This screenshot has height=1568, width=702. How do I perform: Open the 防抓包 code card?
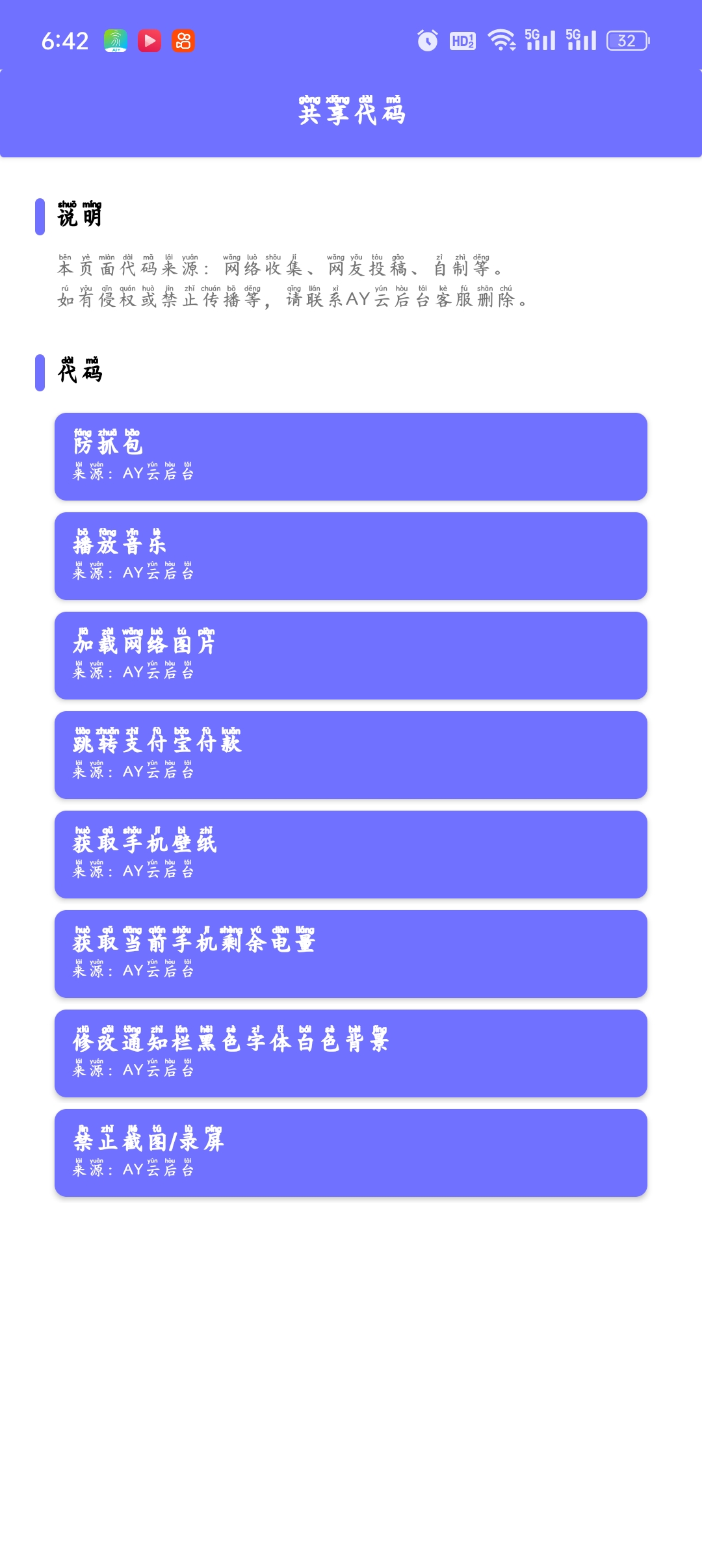coord(351,456)
